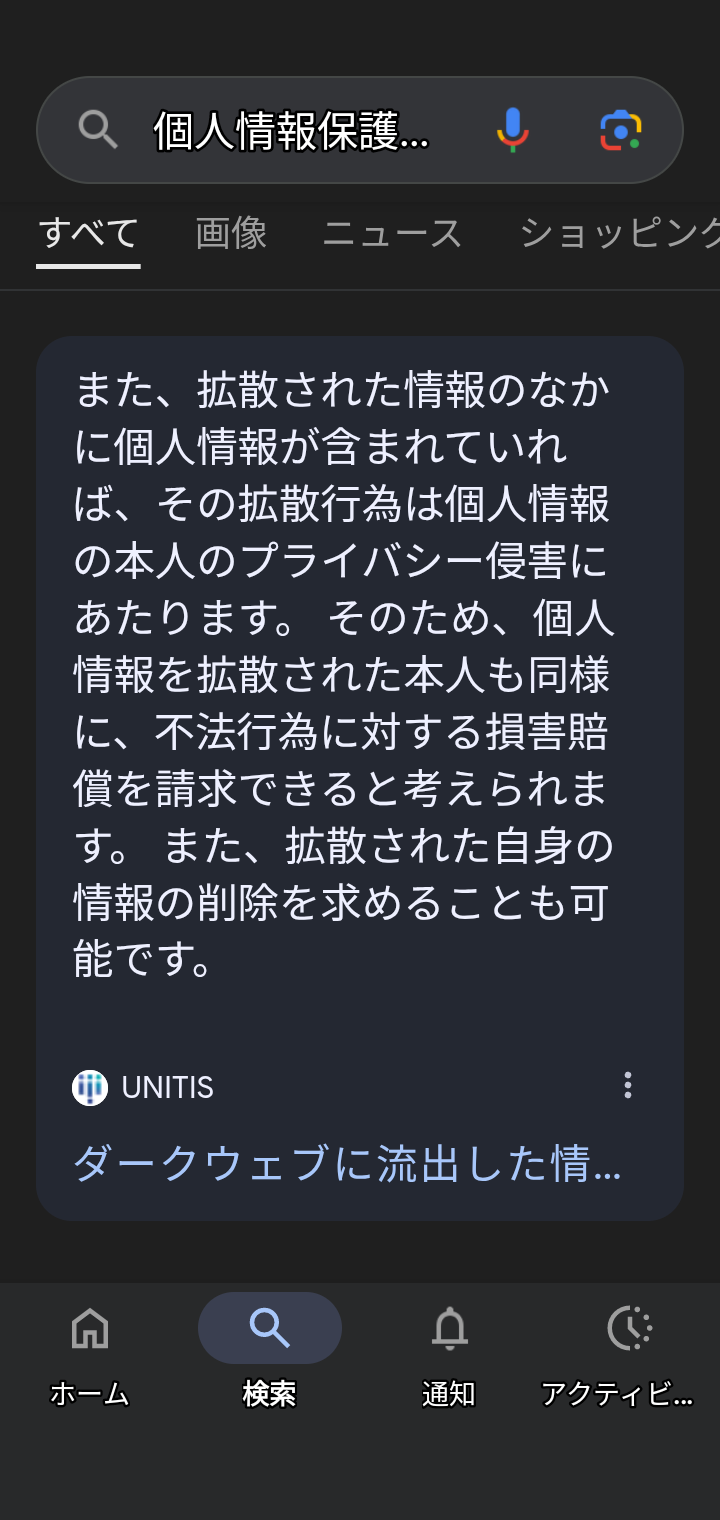Open the 通知 tab
Viewport: 720px width, 1520px height.
tap(449, 1356)
